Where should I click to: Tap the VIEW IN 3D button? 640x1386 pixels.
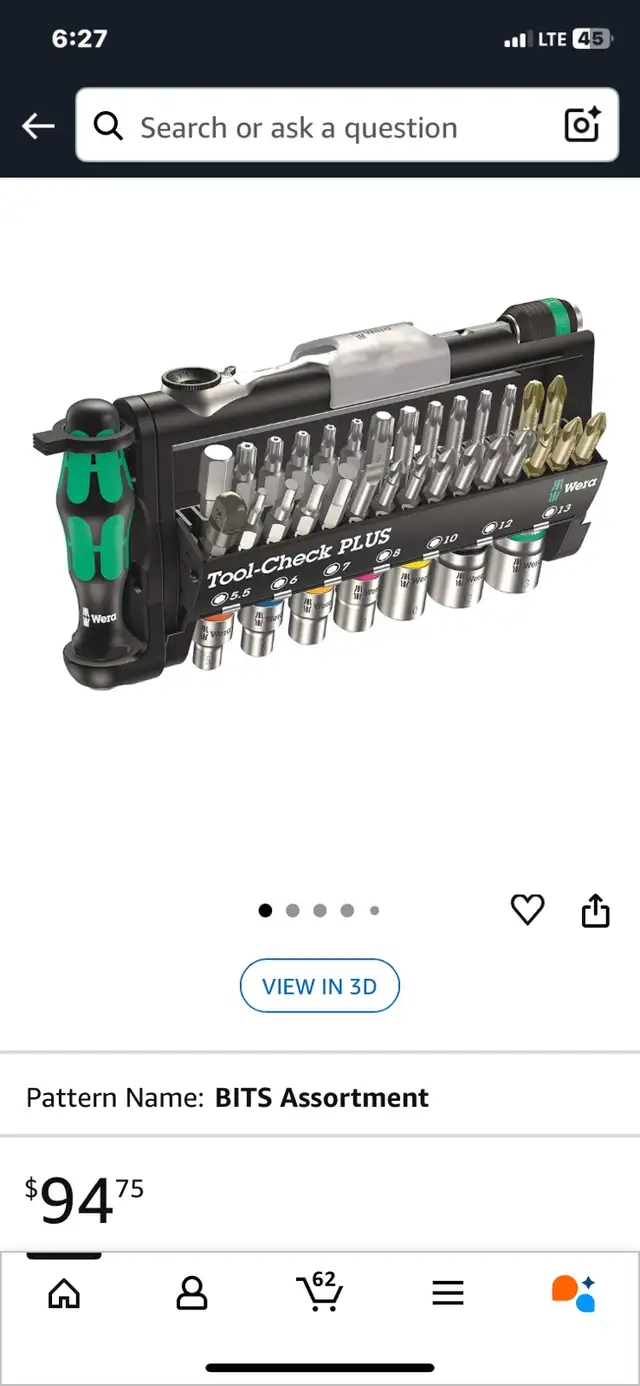pos(320,986)
